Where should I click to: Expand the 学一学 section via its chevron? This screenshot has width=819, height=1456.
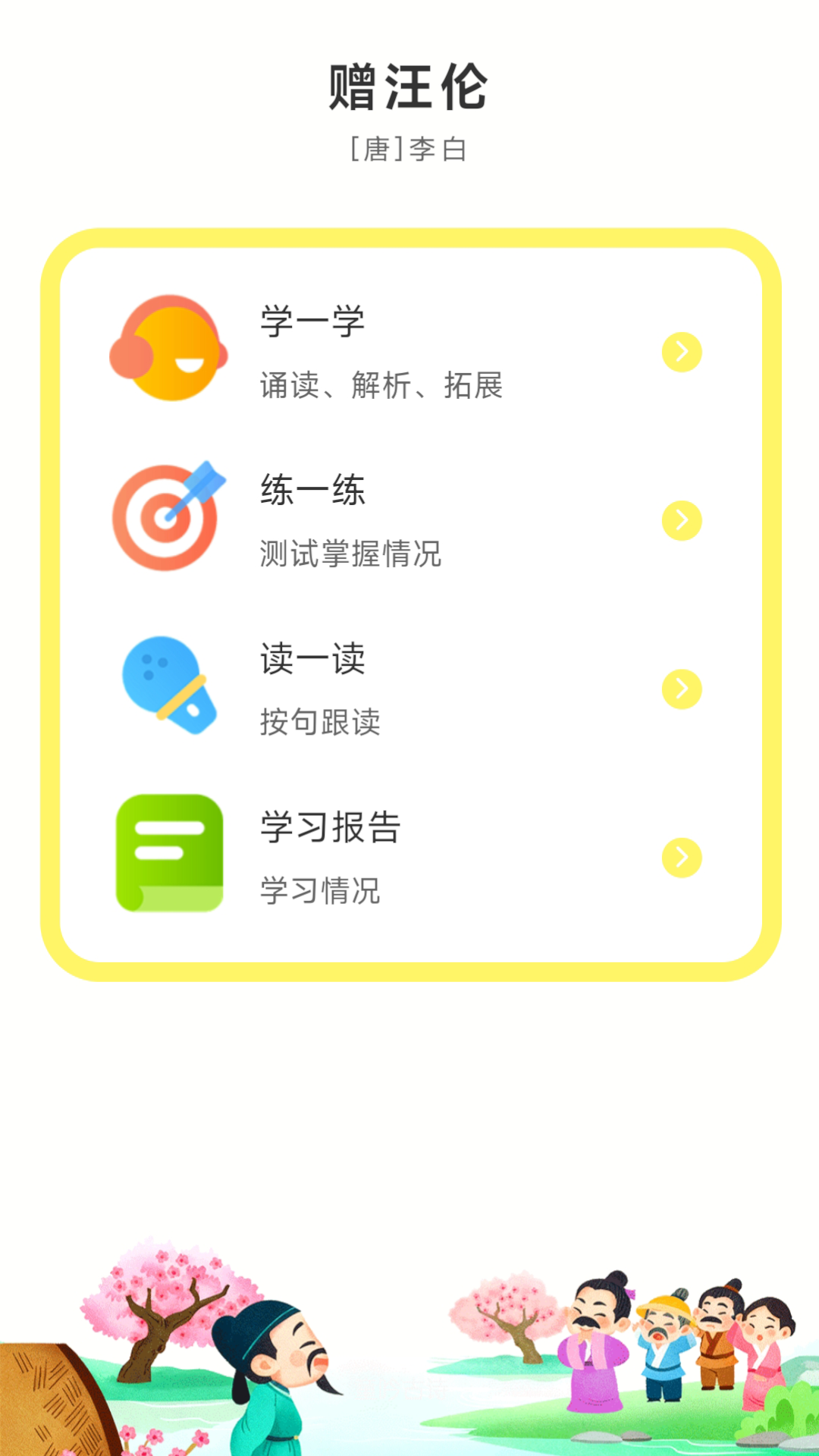tap(681, 350)
